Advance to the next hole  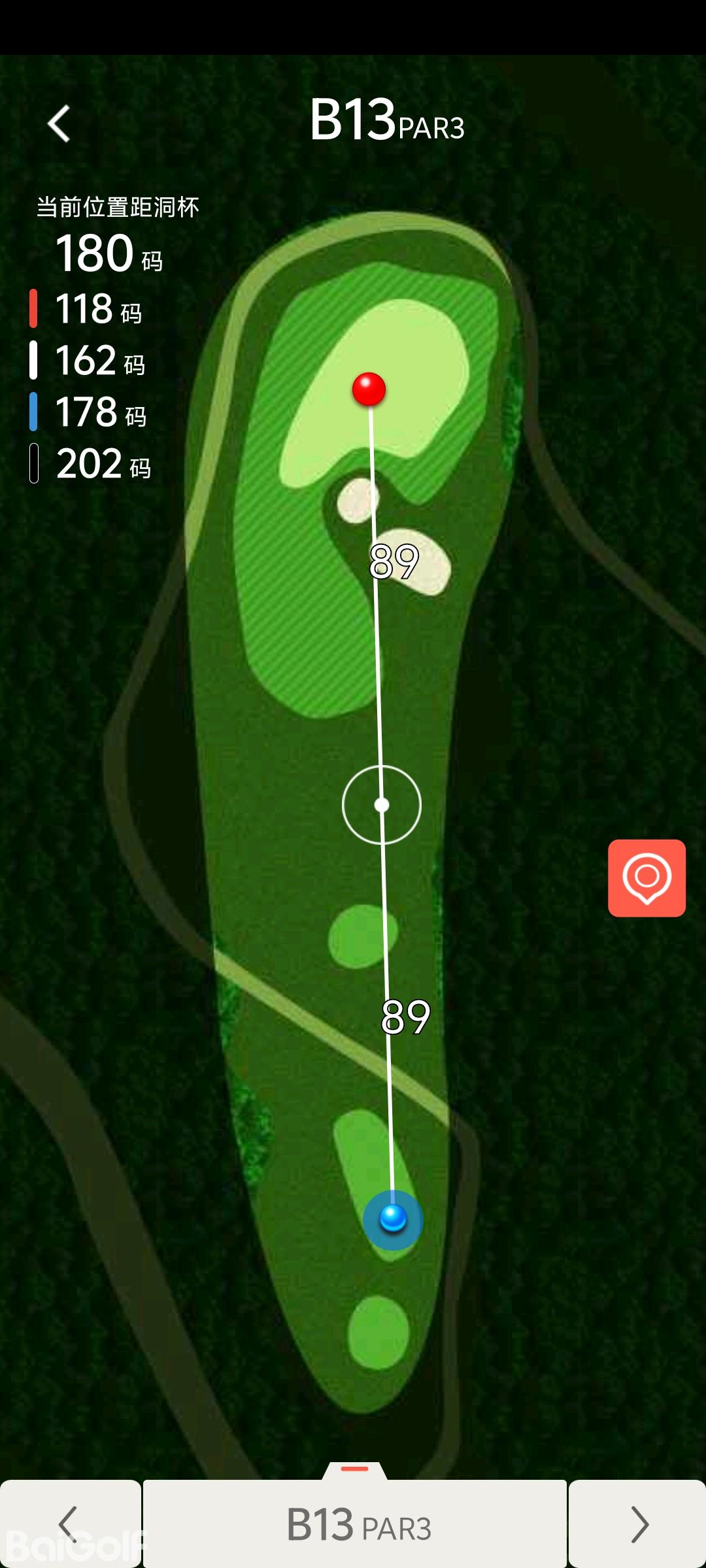click(x=638, y=1524)
